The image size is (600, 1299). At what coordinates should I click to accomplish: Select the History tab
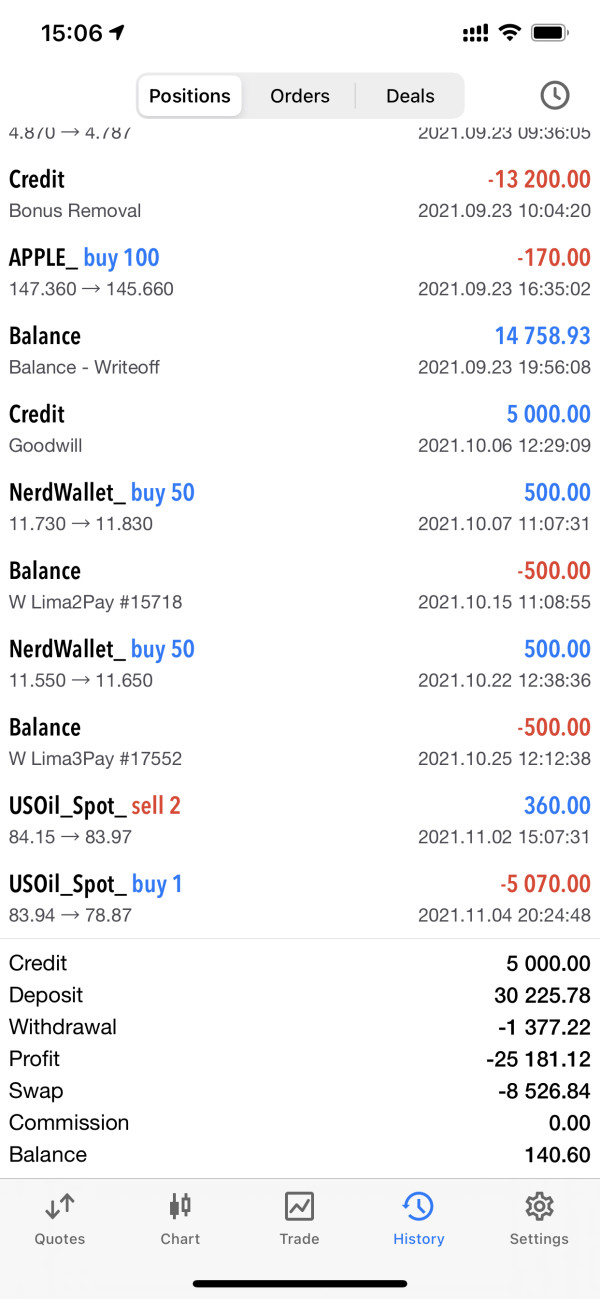418,1218
